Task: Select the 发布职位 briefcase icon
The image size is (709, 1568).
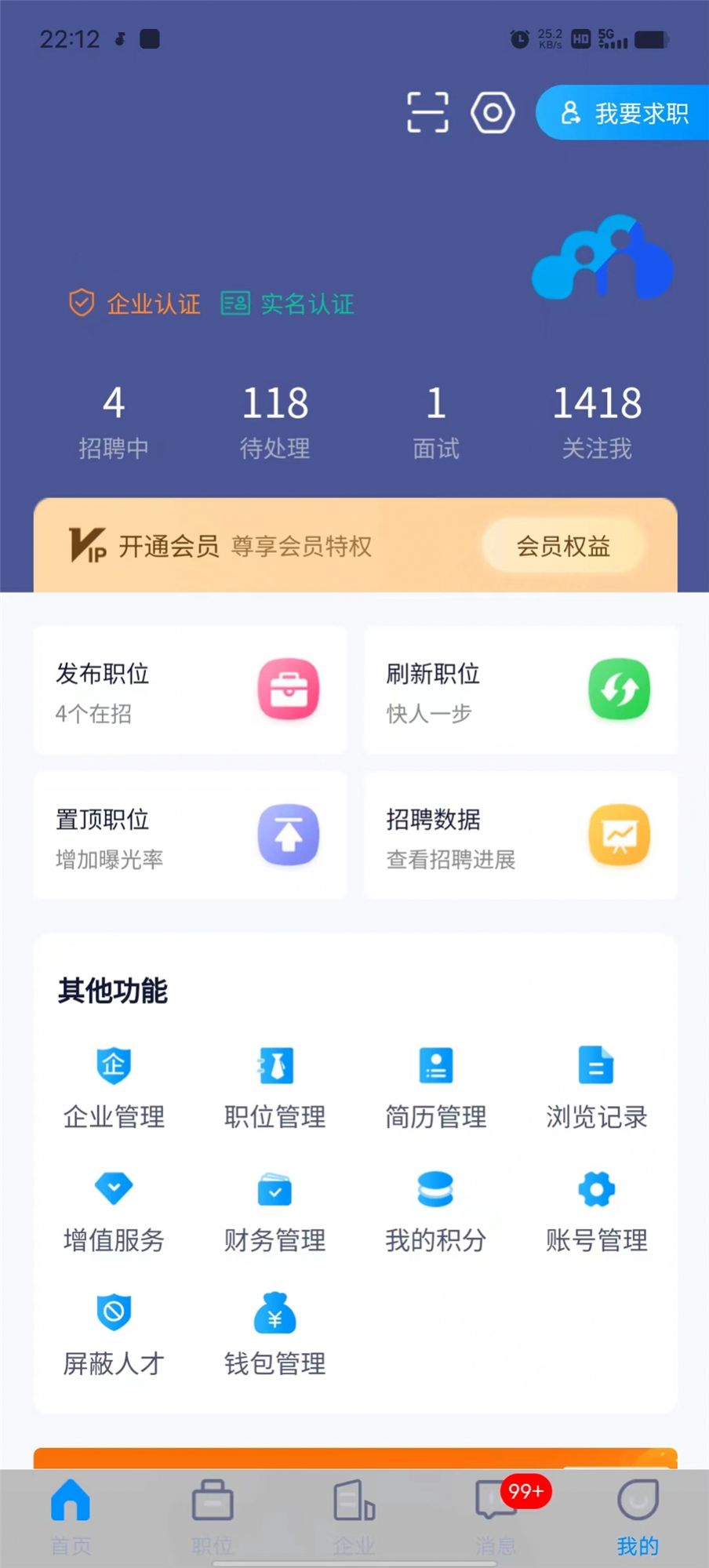Action: [289, 688]
